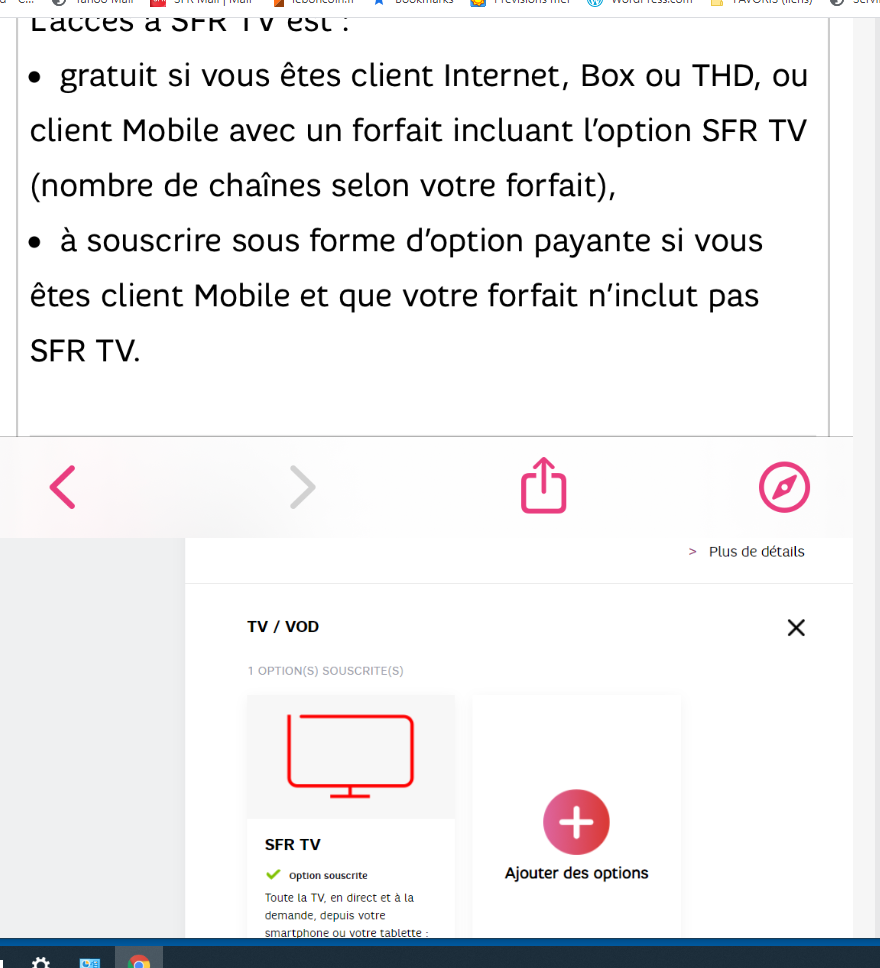Click the back navigation chevron
The height and width of the screenshot is (968, 880).
coord(62,487)
